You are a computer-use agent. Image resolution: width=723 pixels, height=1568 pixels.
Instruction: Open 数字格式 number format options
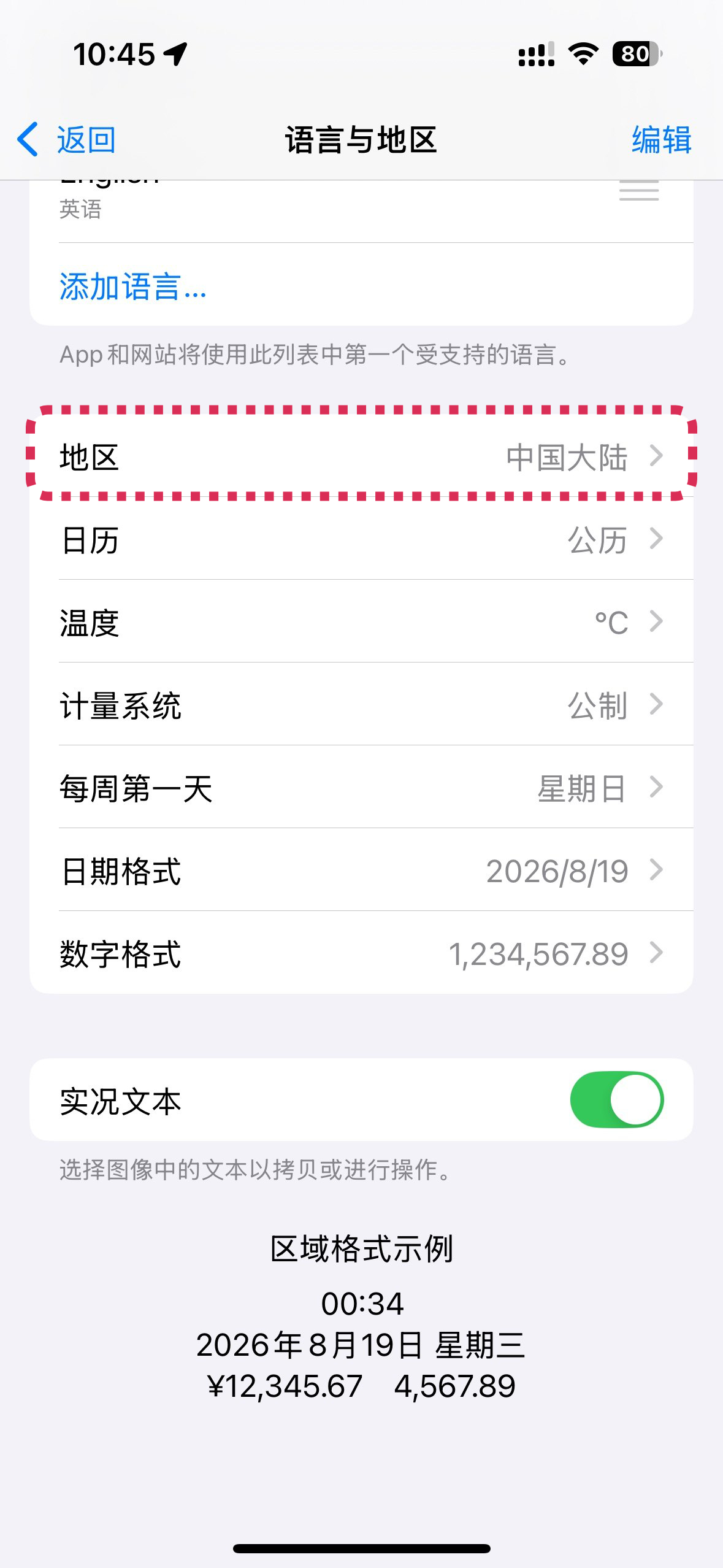click(x=361, y=954)
